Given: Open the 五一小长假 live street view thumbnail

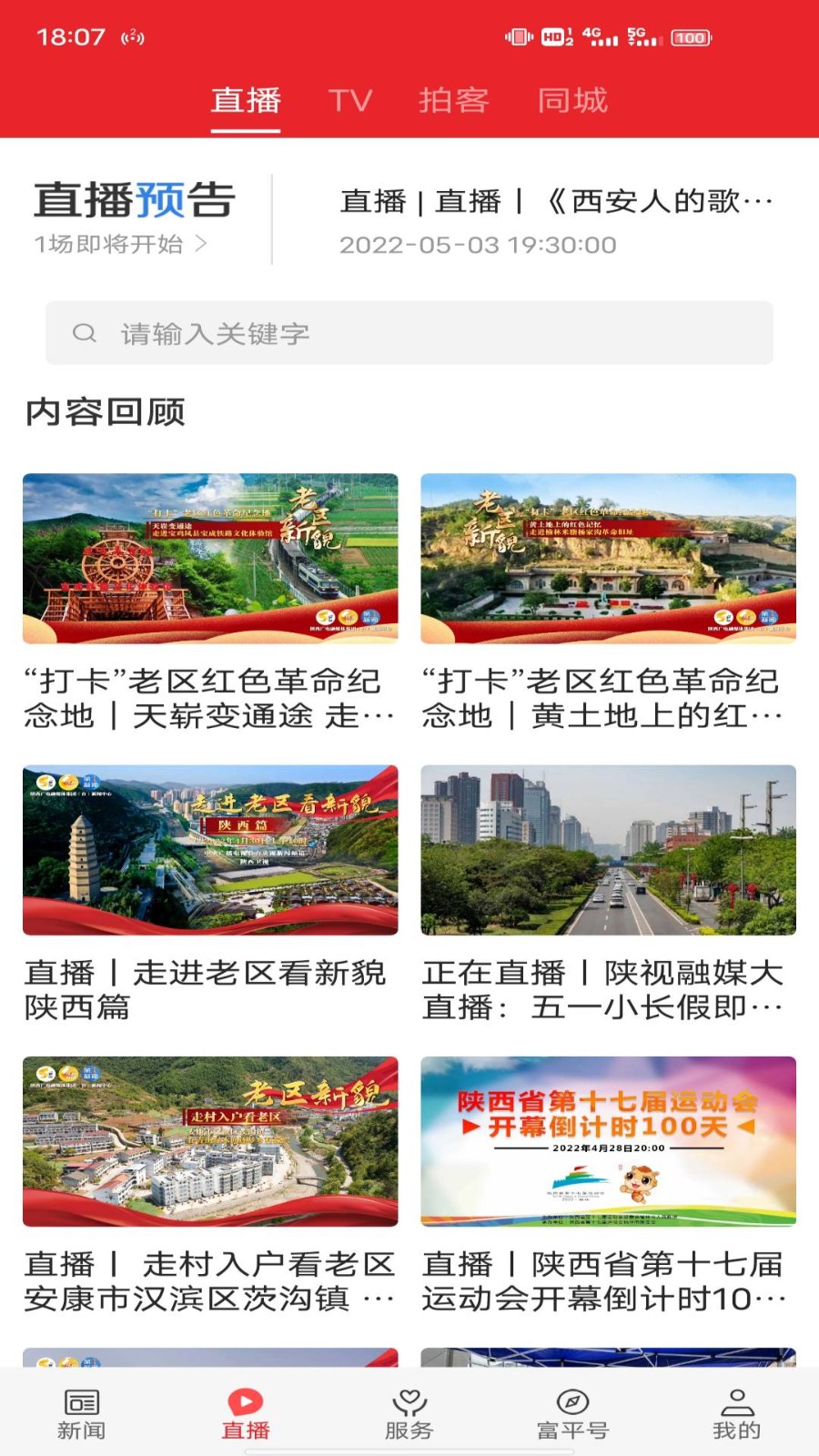Looking at the screenshot, I should tap(608, 851).
